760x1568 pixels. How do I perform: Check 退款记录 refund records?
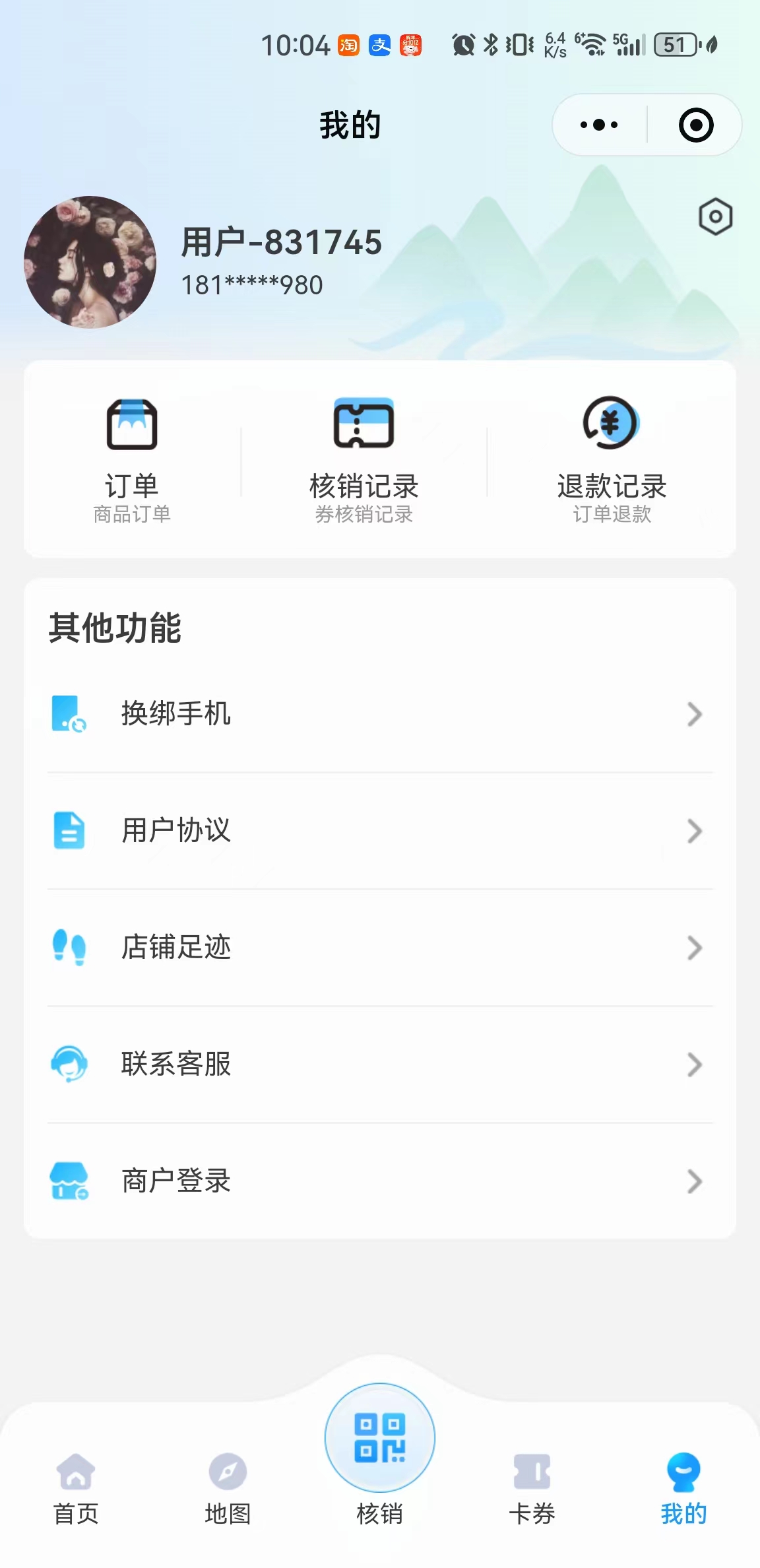[612, 459]
